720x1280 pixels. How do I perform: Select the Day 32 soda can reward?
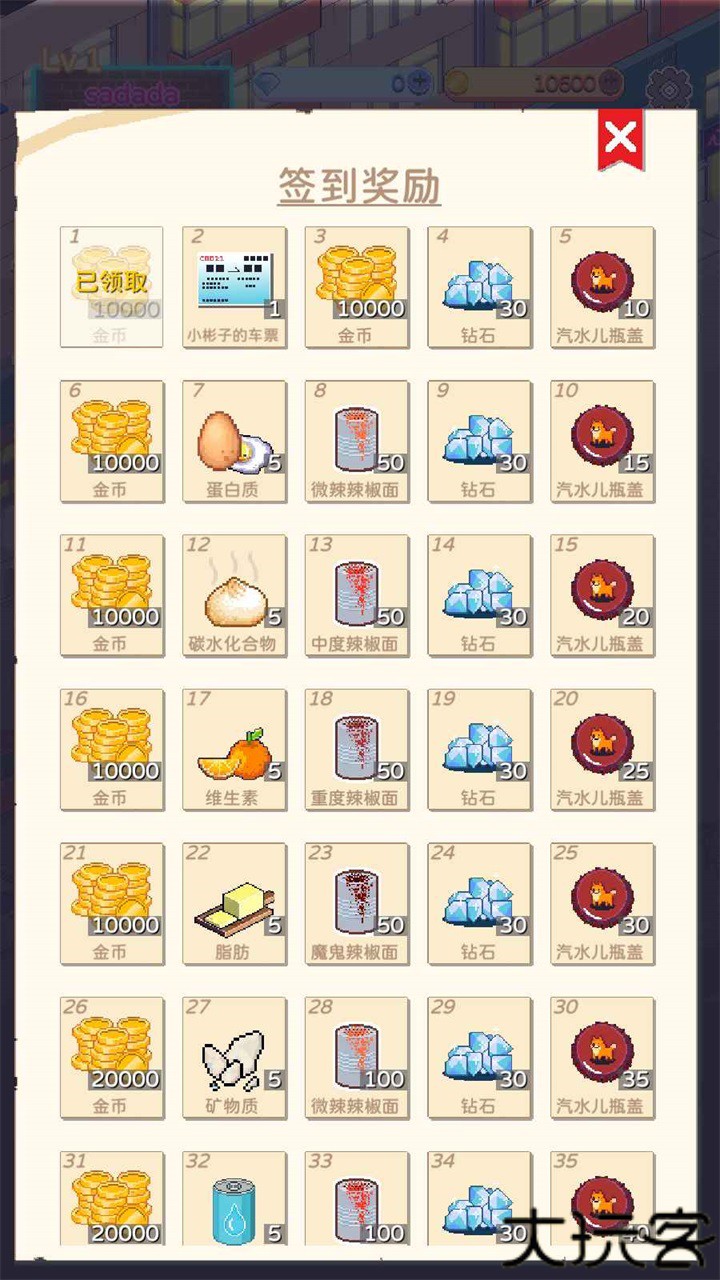point(233,1205)
